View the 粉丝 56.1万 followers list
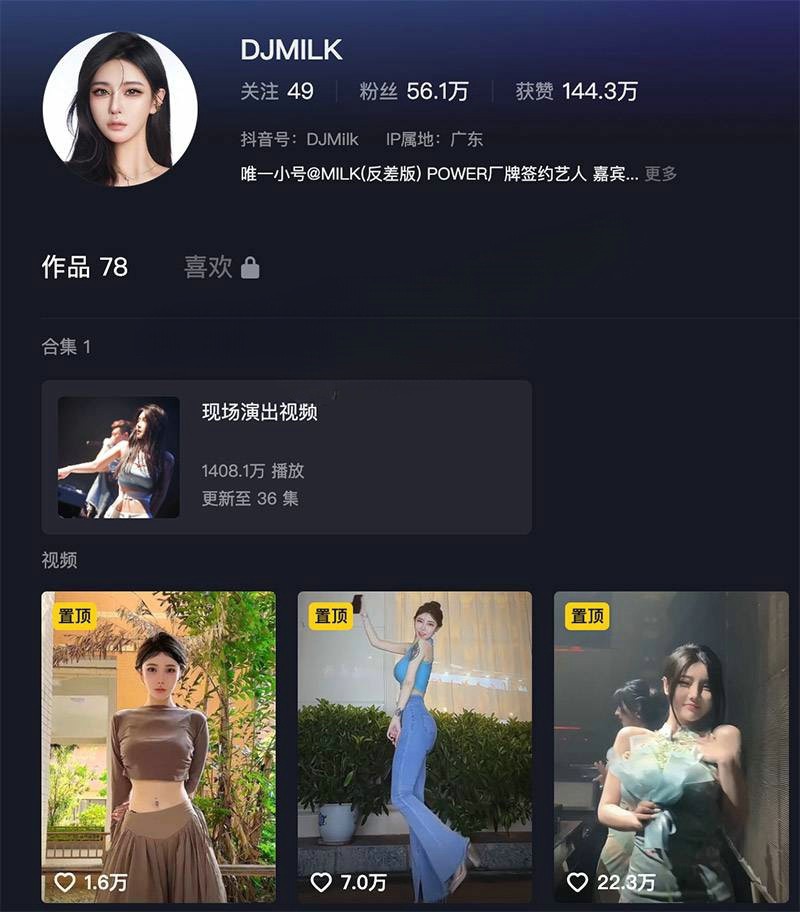 (x=414, y=92)
